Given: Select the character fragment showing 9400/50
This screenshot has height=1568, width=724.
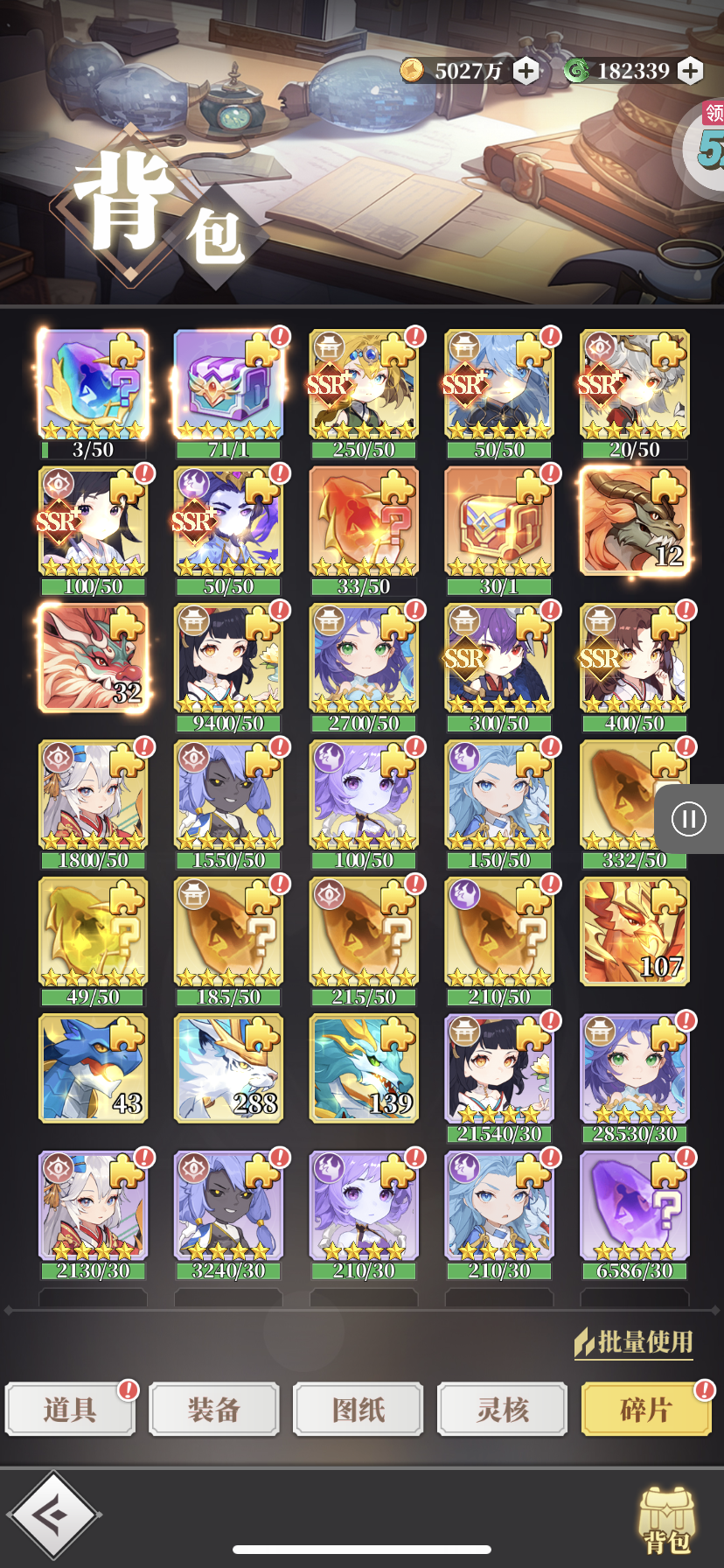Looking at the screenshot, I should (228, 658).
